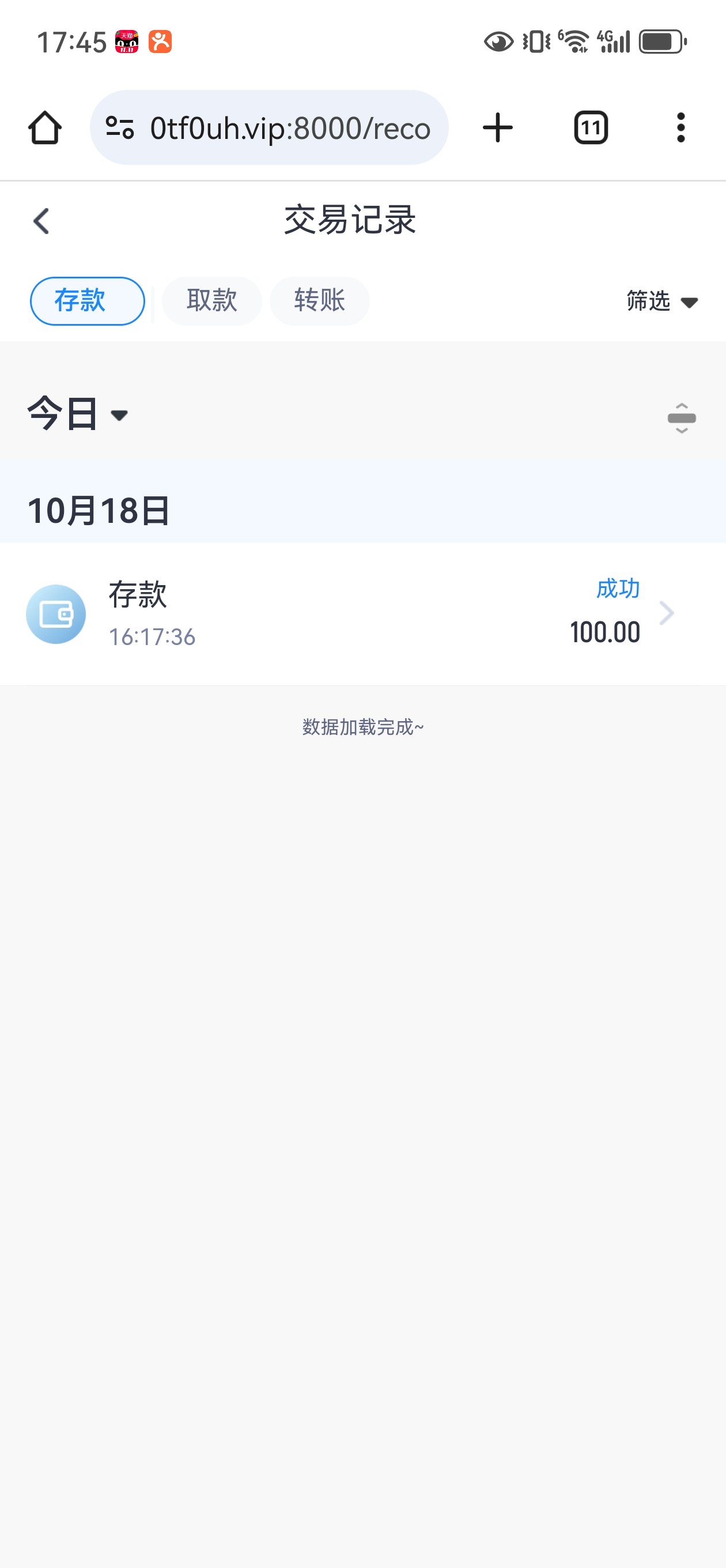Tap the browser home button
This screenshot has width=726, height=1568.
click(x=45, y=128)
